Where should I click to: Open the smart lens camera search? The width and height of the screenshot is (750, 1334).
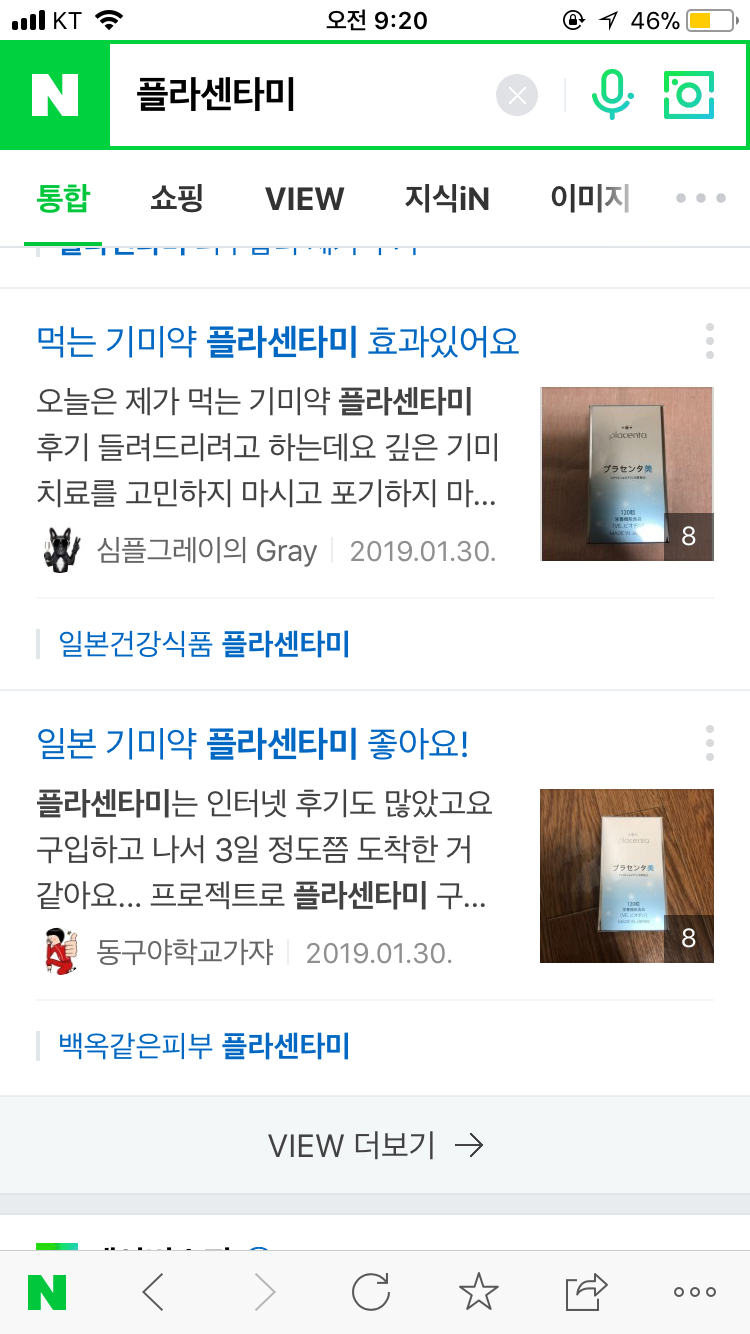(x=689, y=96)
